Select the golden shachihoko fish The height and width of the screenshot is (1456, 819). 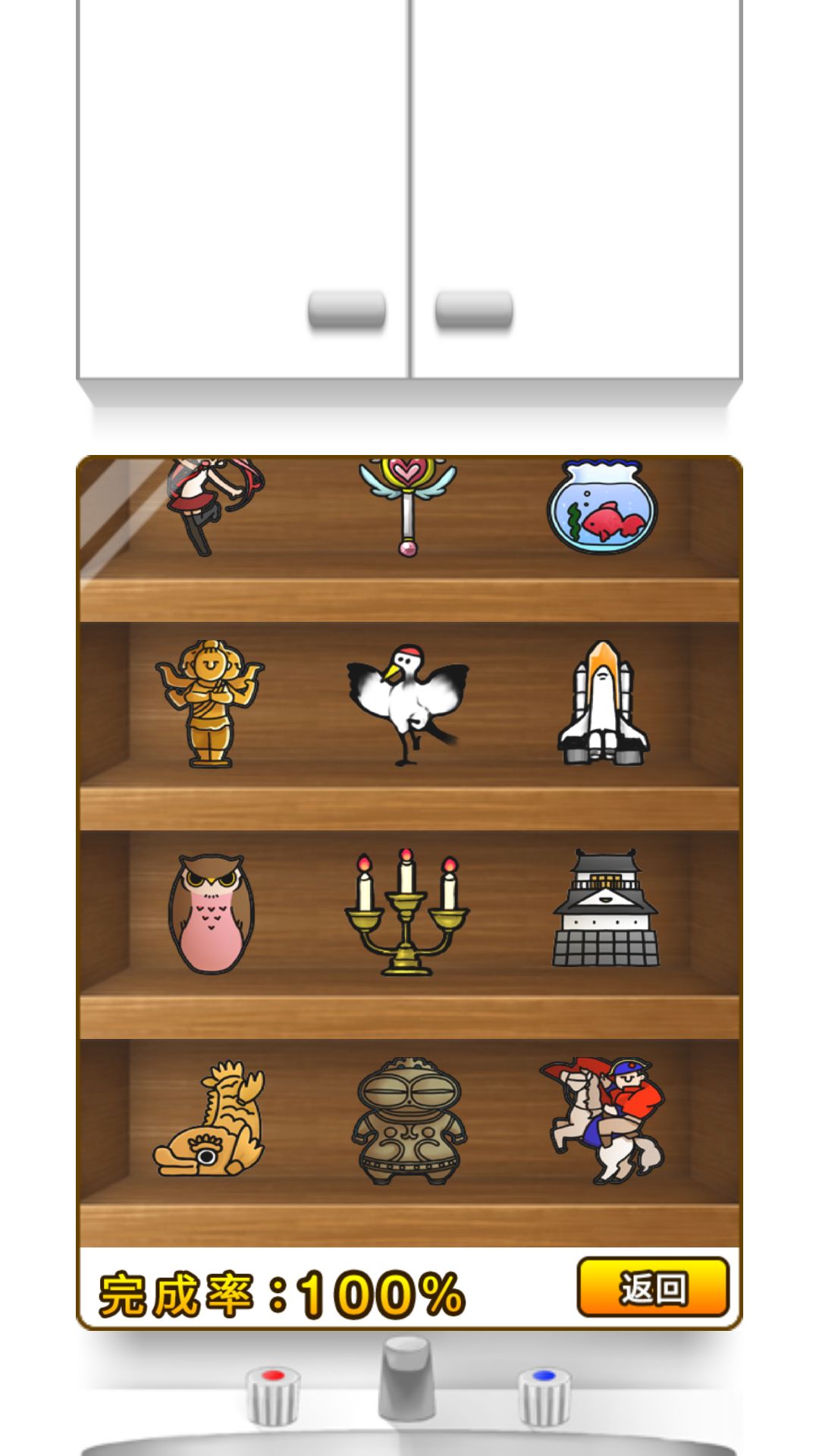211,1120
